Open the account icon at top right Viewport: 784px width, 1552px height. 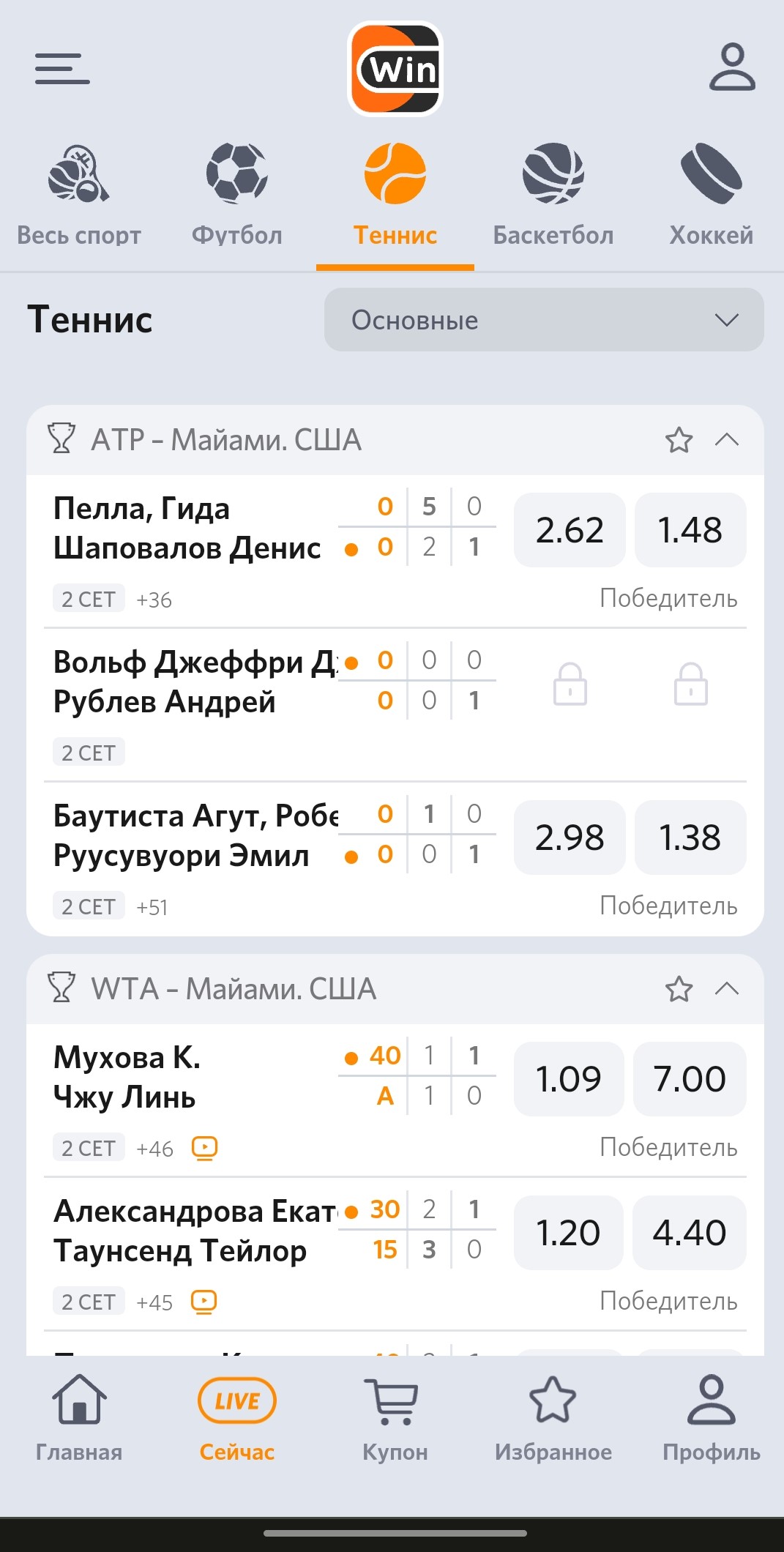[732, 67]
